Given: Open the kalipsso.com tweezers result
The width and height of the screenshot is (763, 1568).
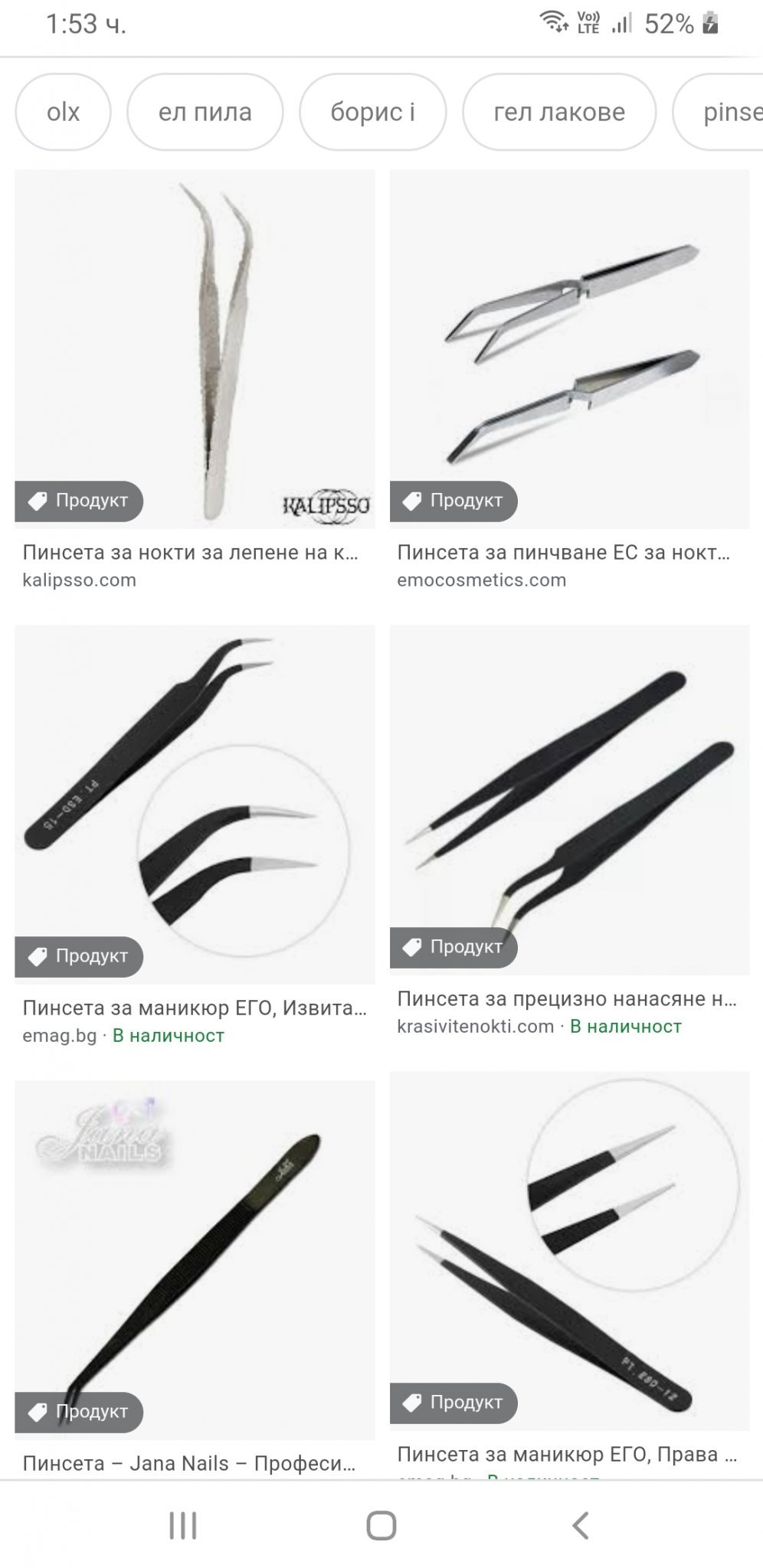Looking at the screenshot, I should pos(195,349).
